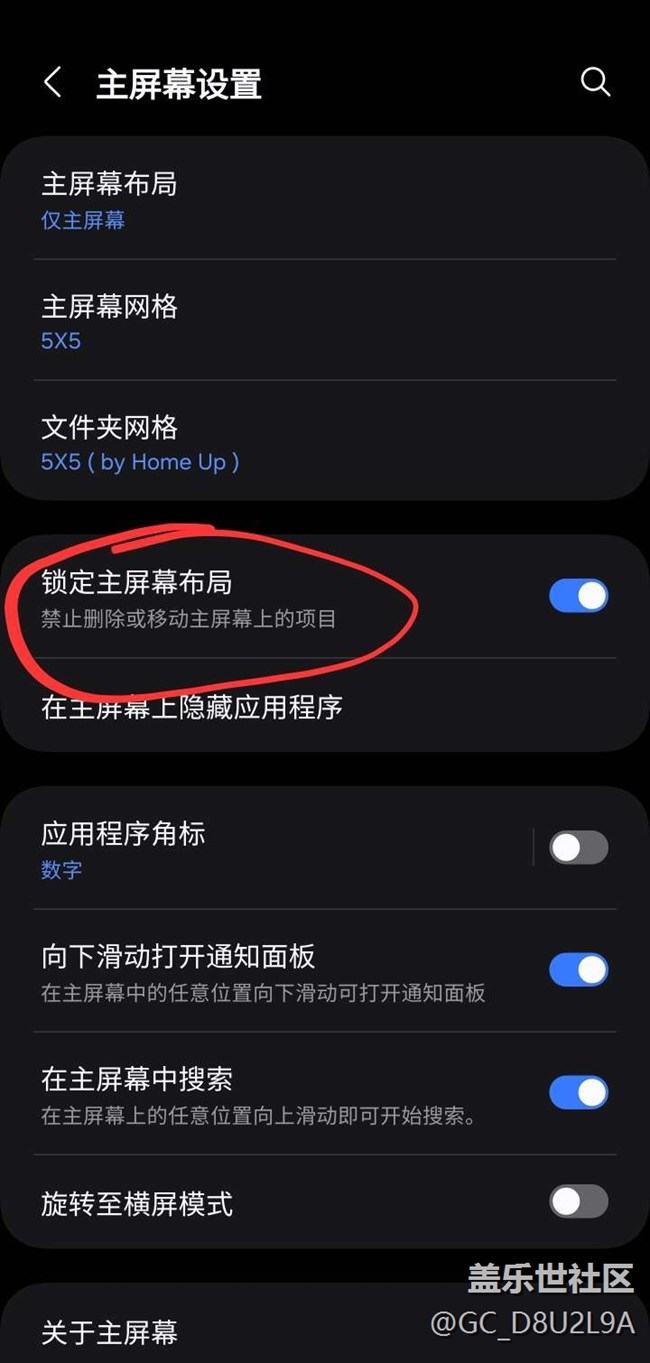The image size is (650, 1363).
Task: Go back from 主屏幕设置
Action: pos(53,83)
